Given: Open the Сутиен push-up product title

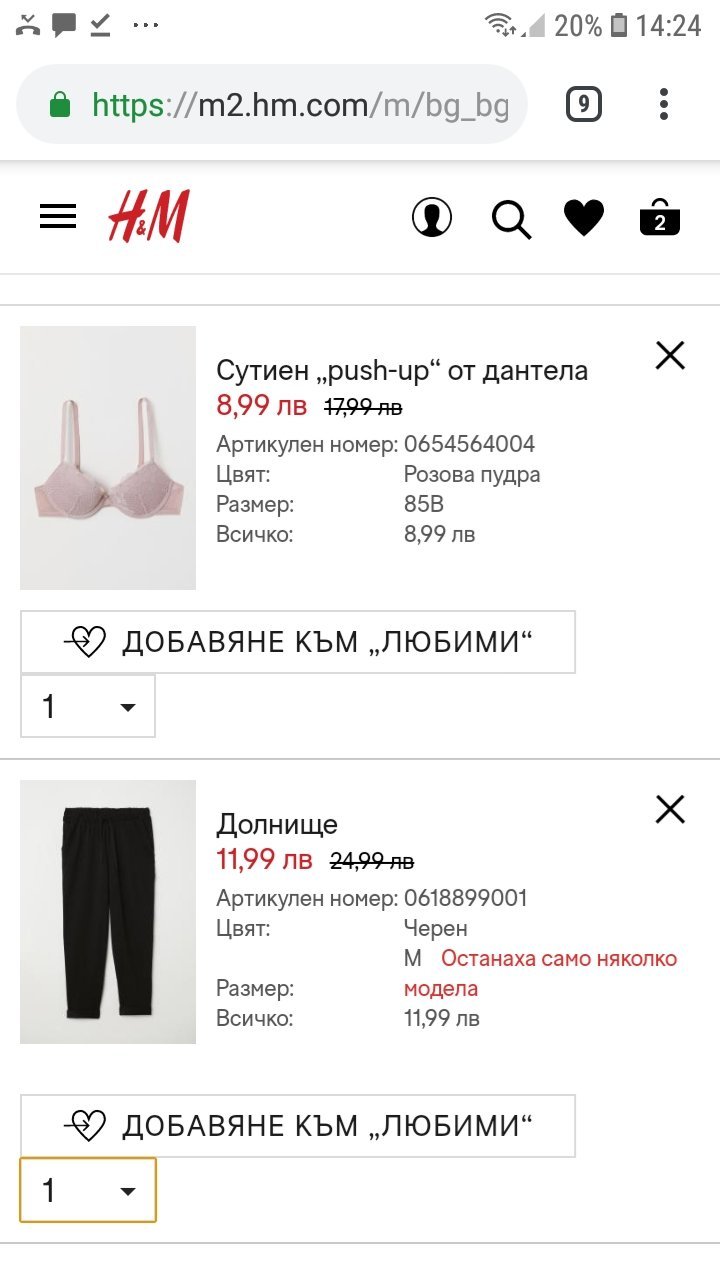Looking at the screenshot, I should pyautogui.click(x=402, y=371).
